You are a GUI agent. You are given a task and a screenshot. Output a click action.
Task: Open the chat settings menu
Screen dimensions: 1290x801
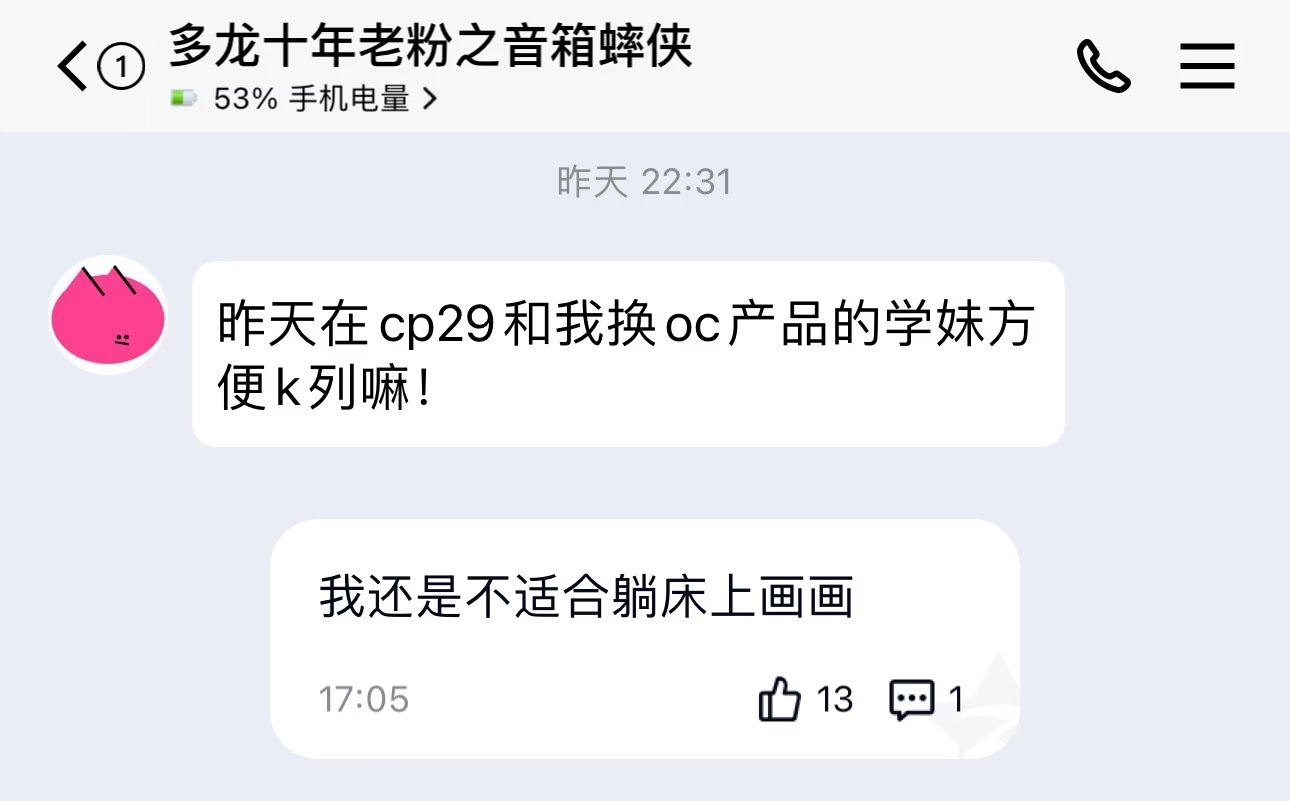[1207, 67]
